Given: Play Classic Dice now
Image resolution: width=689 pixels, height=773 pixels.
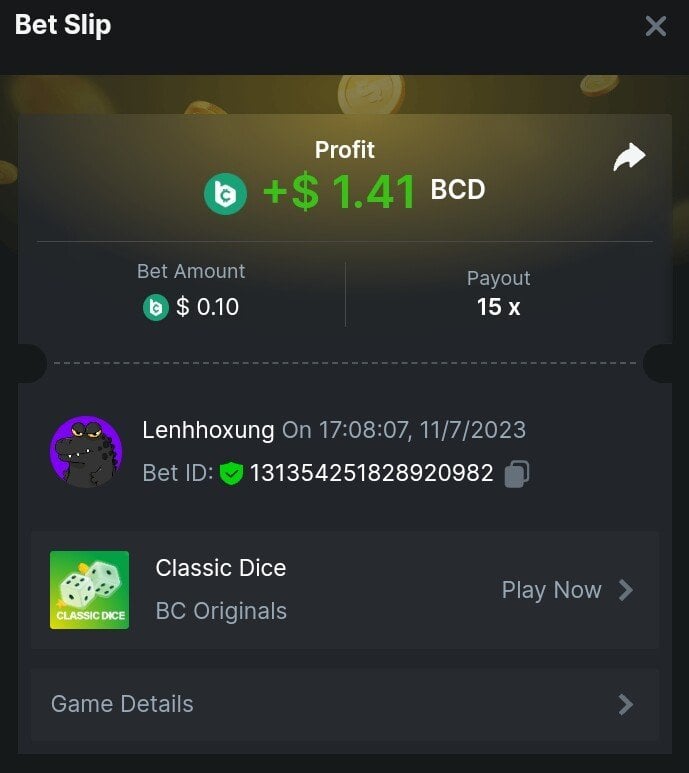Looking at the screenshot, I should pyautogui.click(x=567, y=590).
